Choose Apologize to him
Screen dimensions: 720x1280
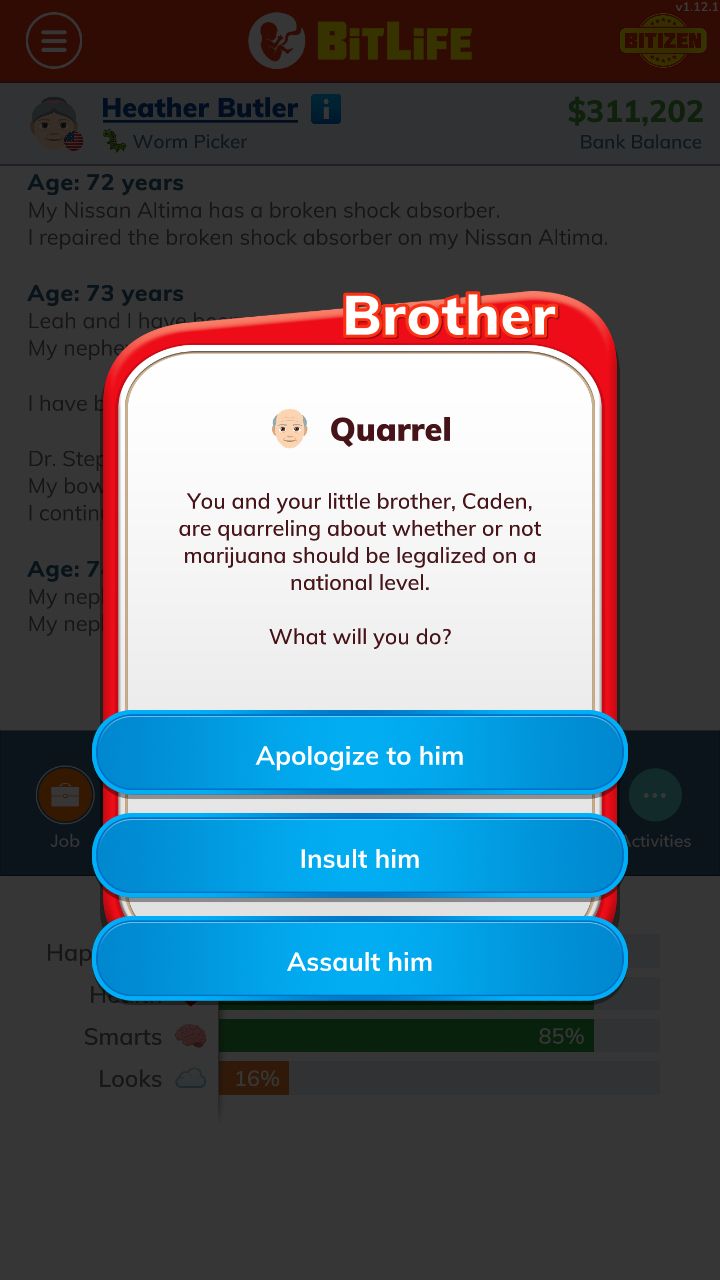pos(360,755)
